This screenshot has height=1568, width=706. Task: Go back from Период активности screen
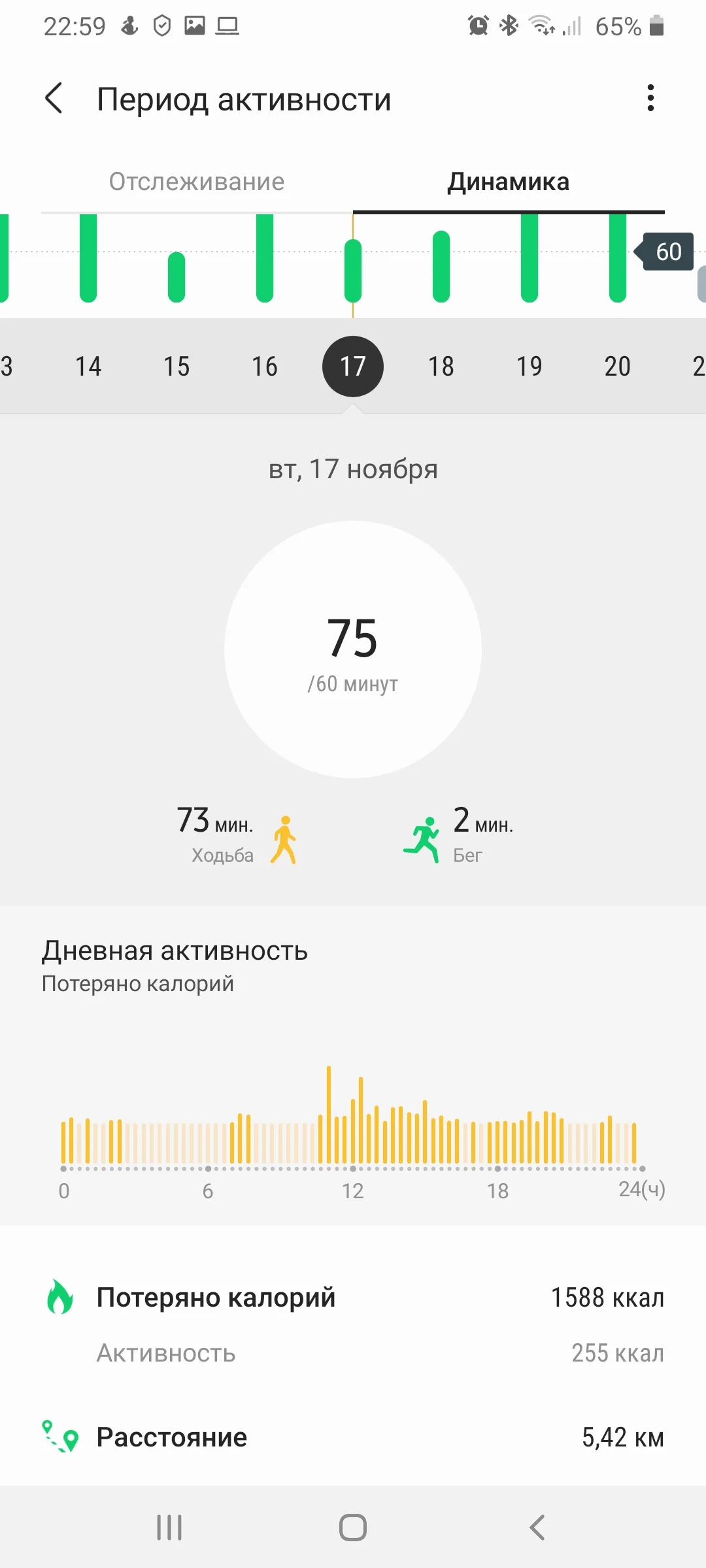(54, 99)
